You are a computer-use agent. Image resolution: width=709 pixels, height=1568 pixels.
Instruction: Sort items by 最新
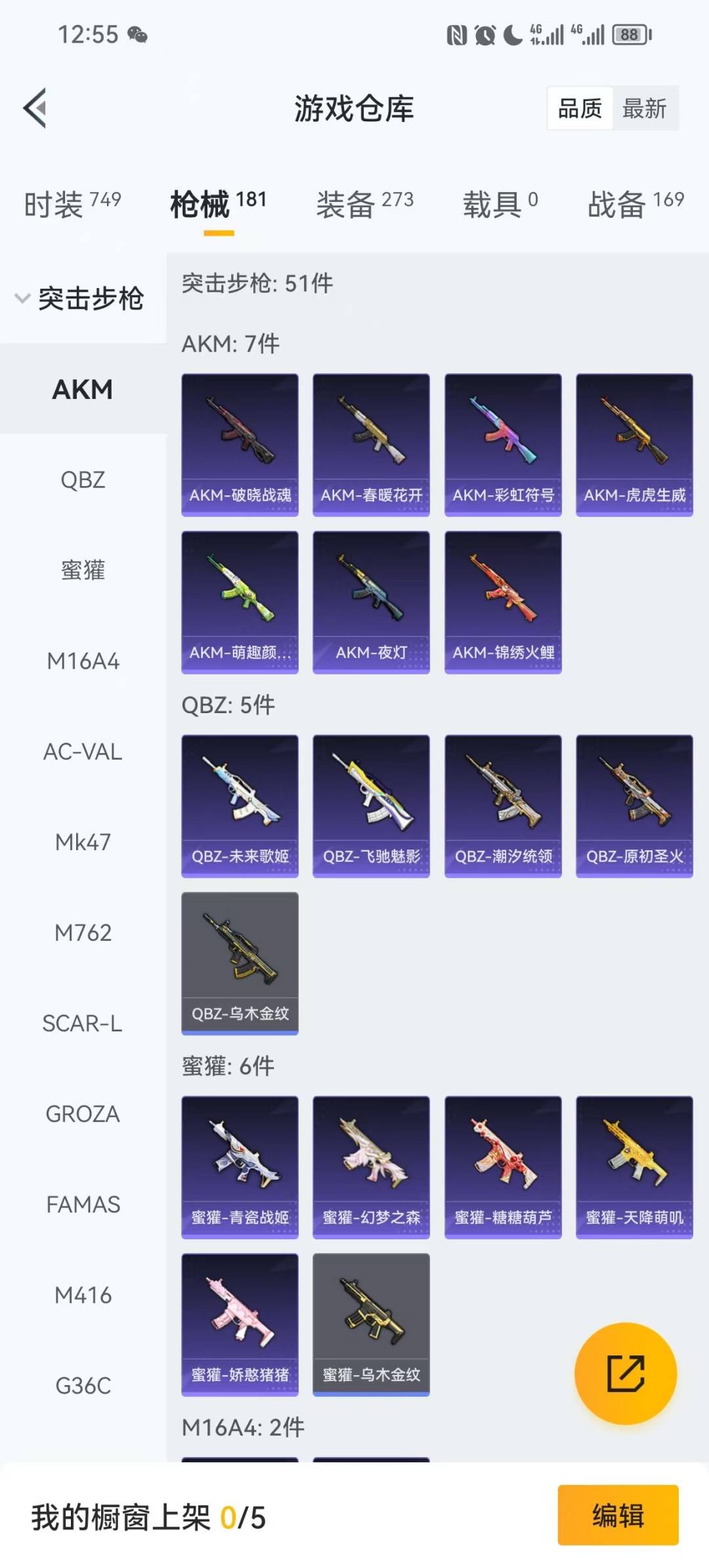pyautogui.click(x=644, y=108)
